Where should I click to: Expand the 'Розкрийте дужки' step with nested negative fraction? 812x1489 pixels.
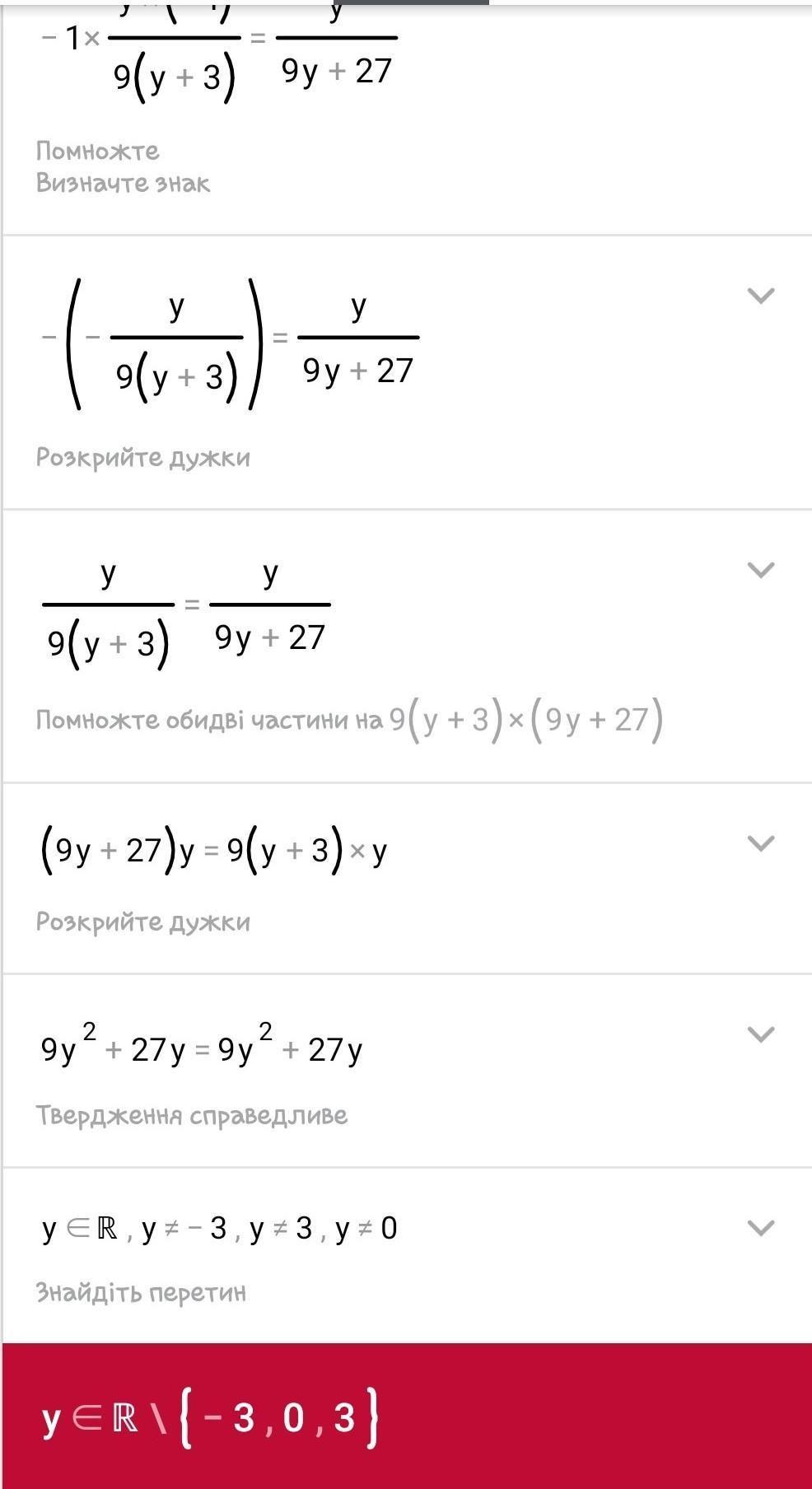760,296
